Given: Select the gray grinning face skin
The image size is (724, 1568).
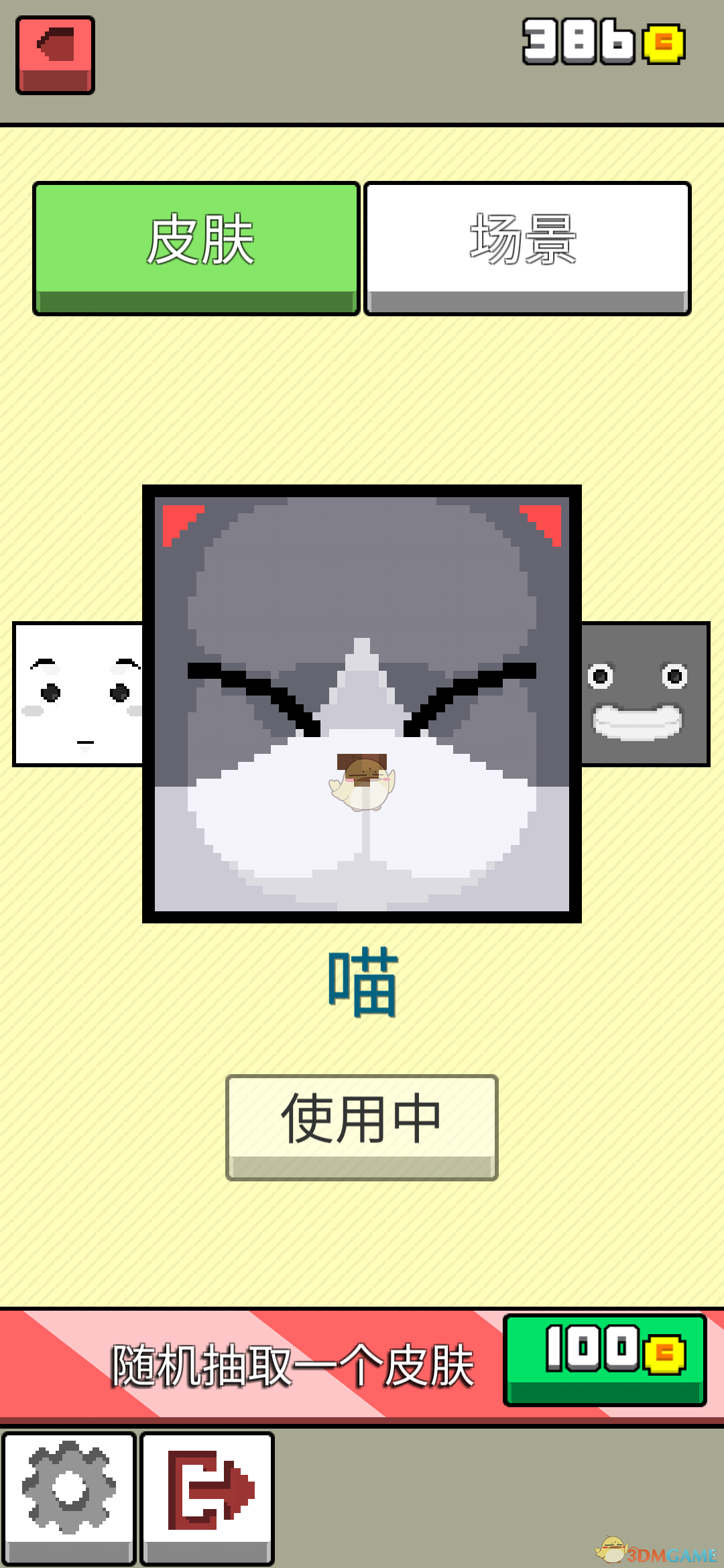Looking at the screenshot, I should tap(644, 694).
